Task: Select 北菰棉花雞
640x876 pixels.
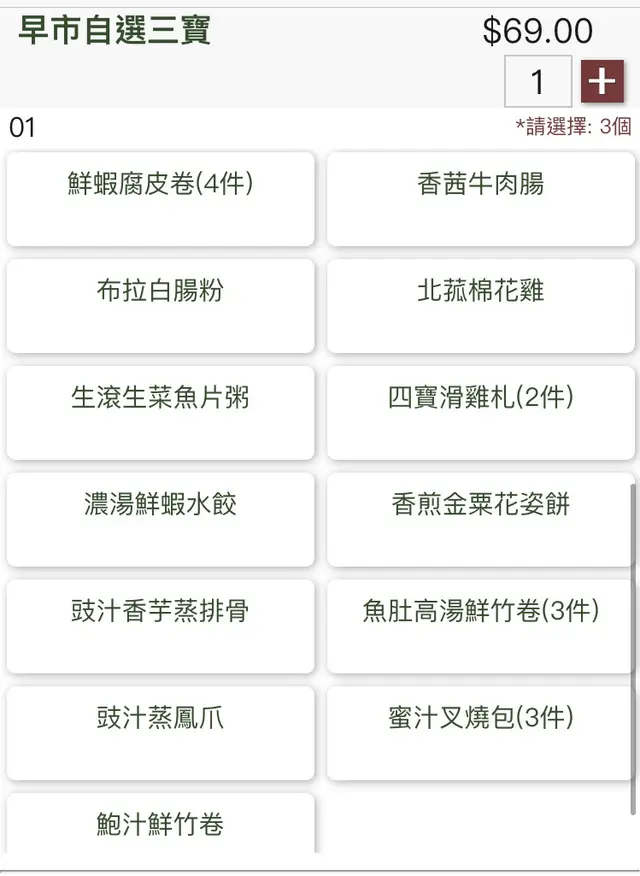Action: [x=480, y=305]
